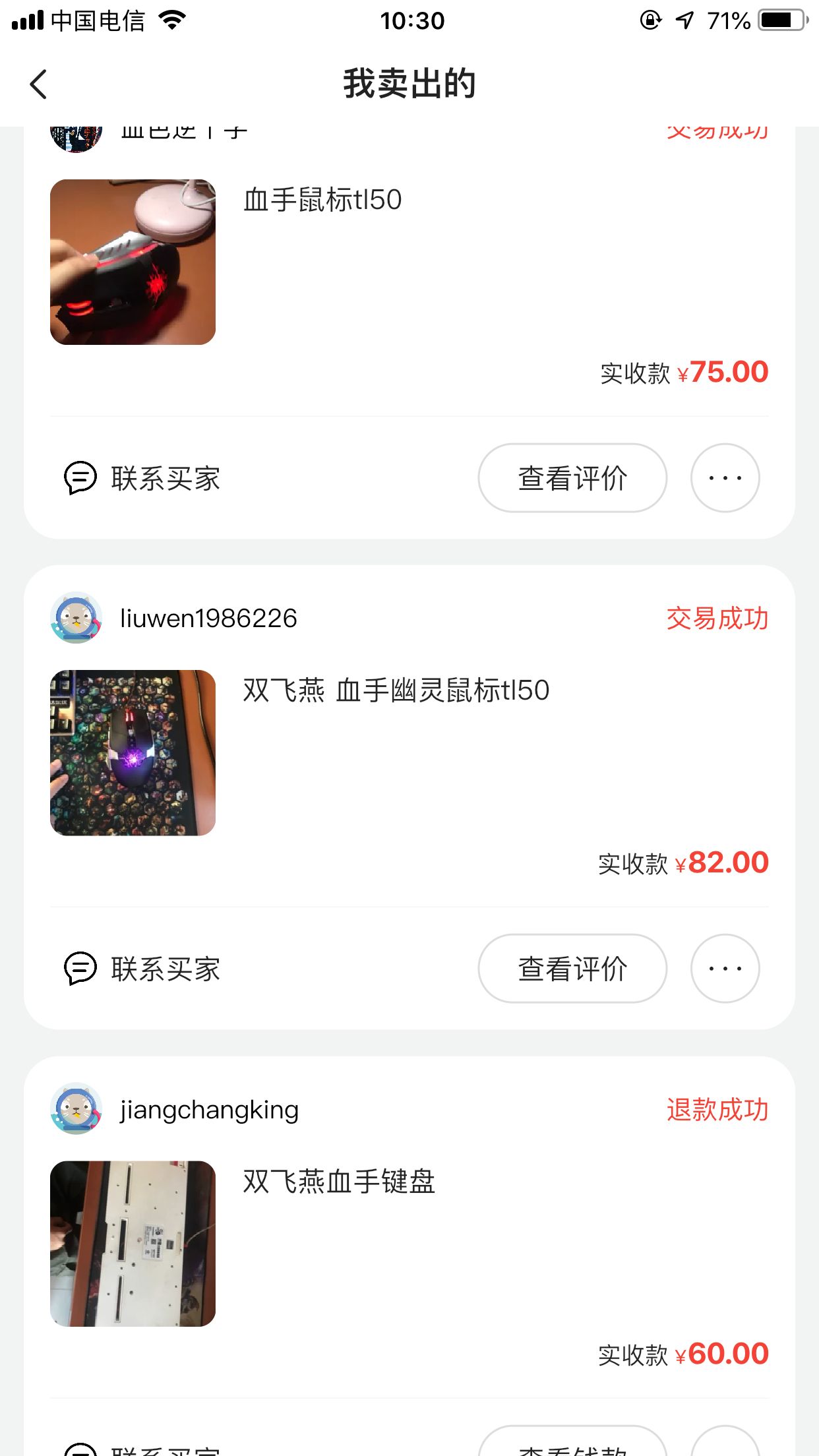View 查看评价 for the 血手鼠标tl50 order
Image resolution: width=819 pixels, height=1456 pixels.
[572, 478]
